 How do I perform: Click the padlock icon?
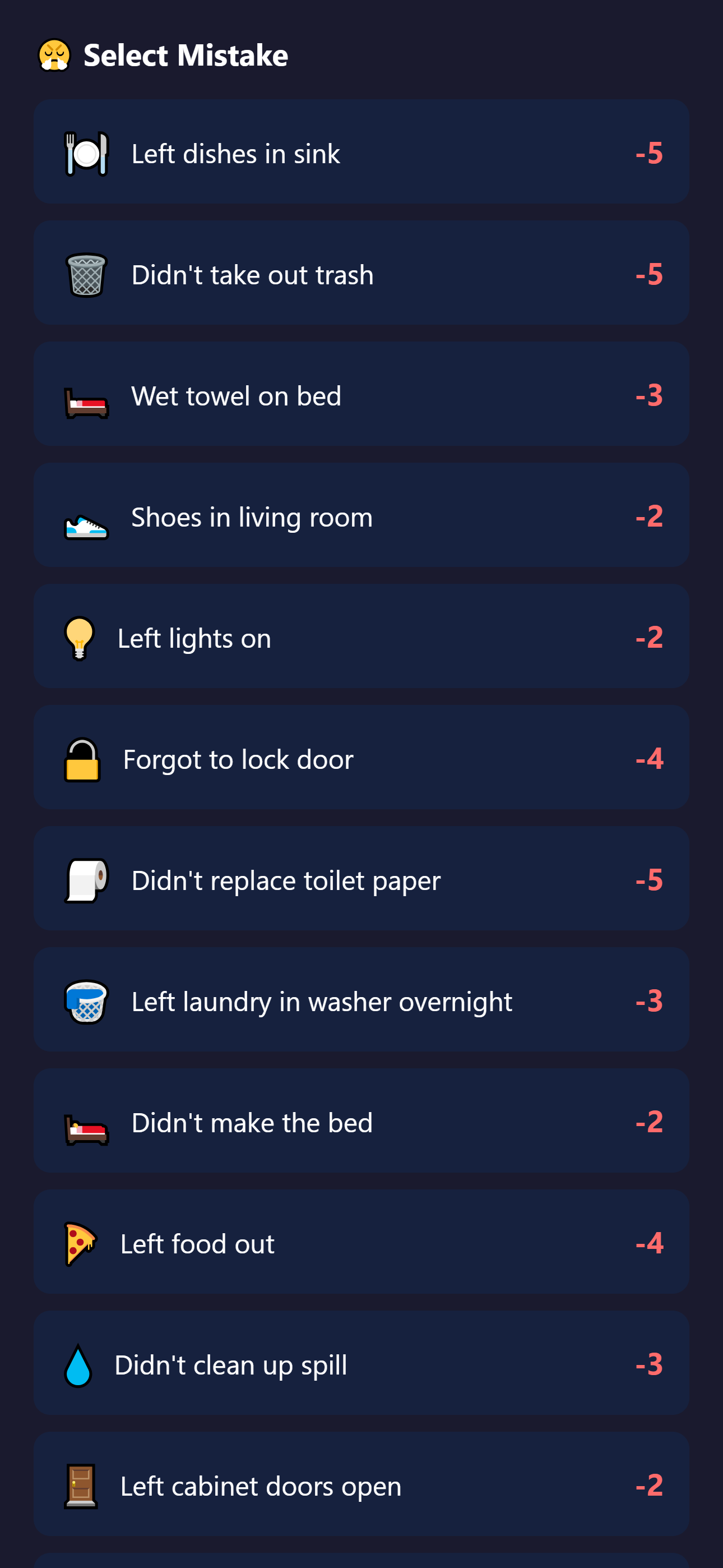(x=80, y=758)
